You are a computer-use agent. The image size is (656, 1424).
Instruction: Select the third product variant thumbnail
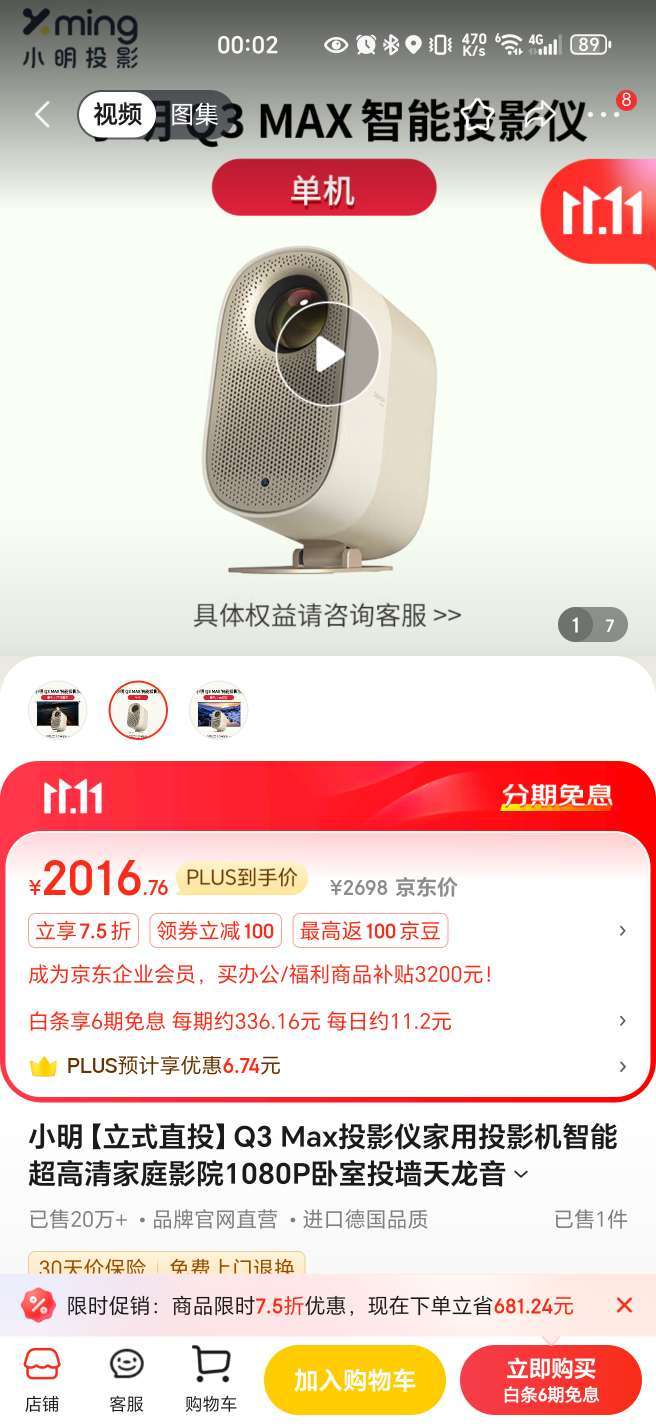point(217,710)
